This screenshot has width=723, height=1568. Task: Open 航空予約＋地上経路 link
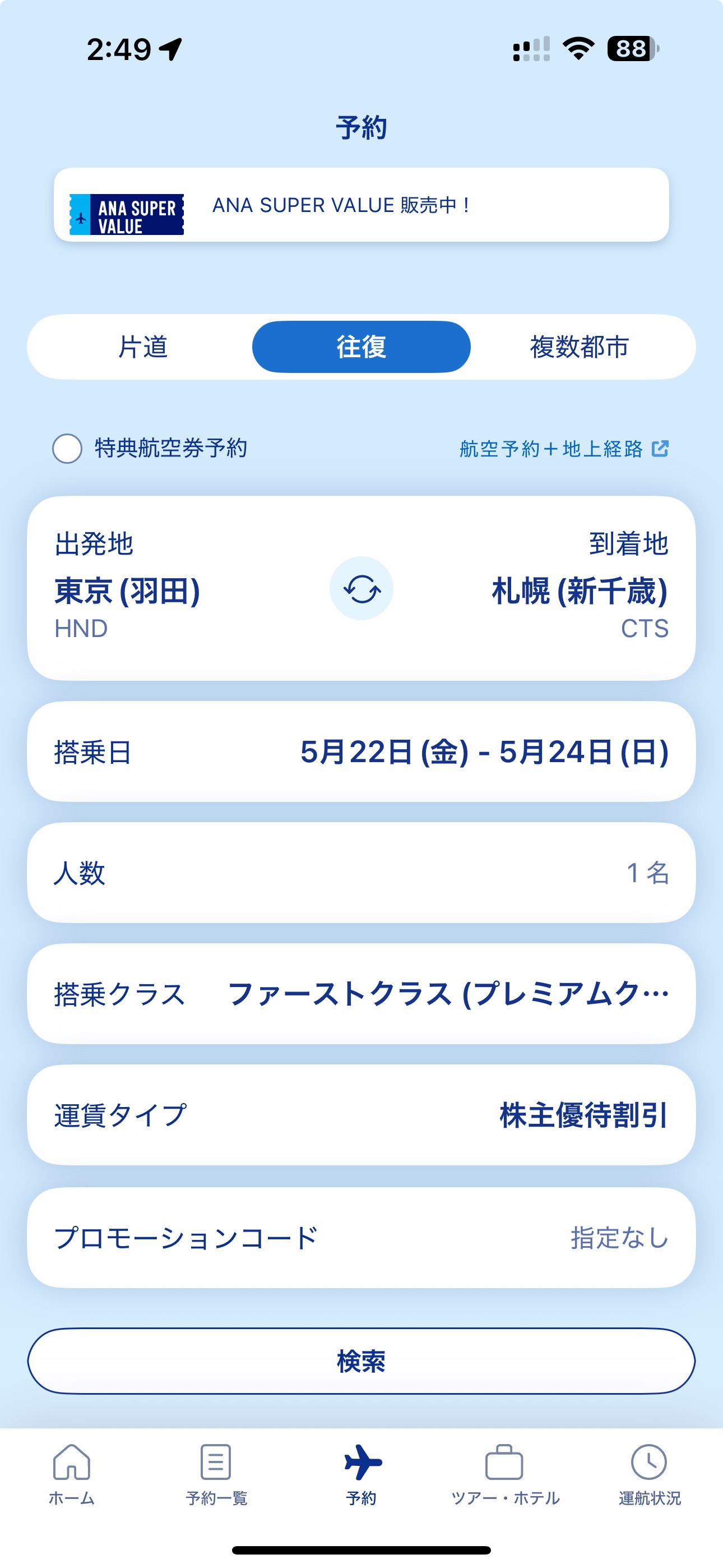[x=564, y=449]
